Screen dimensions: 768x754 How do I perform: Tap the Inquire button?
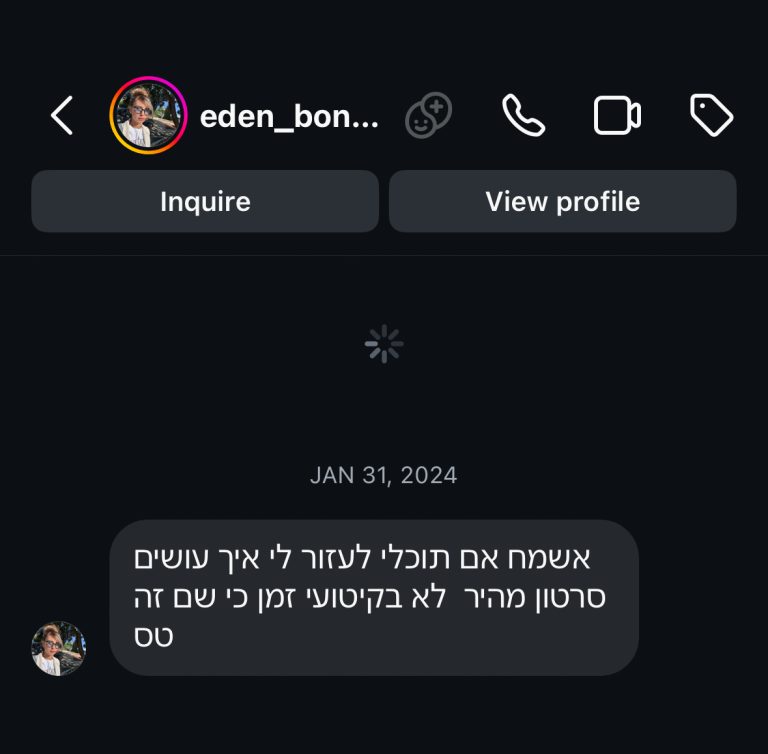205,201
